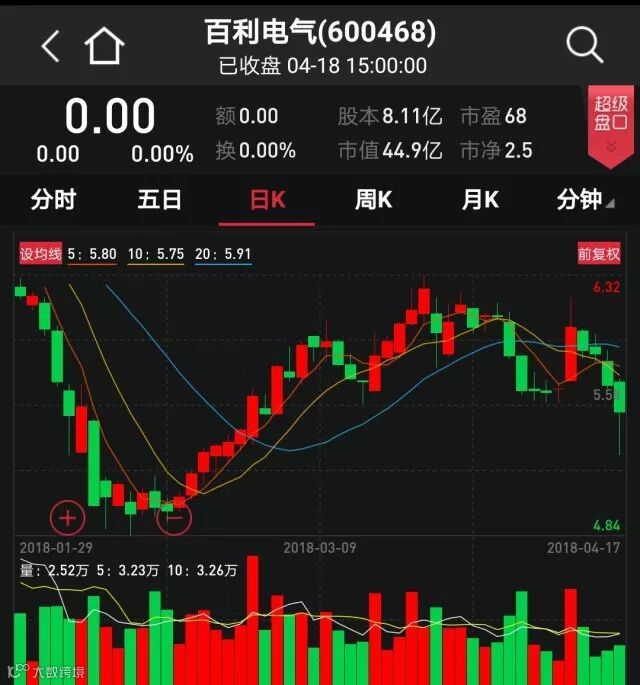Go back to the previous screen
The image size is (640, 685).
click(x=50, y=45)
